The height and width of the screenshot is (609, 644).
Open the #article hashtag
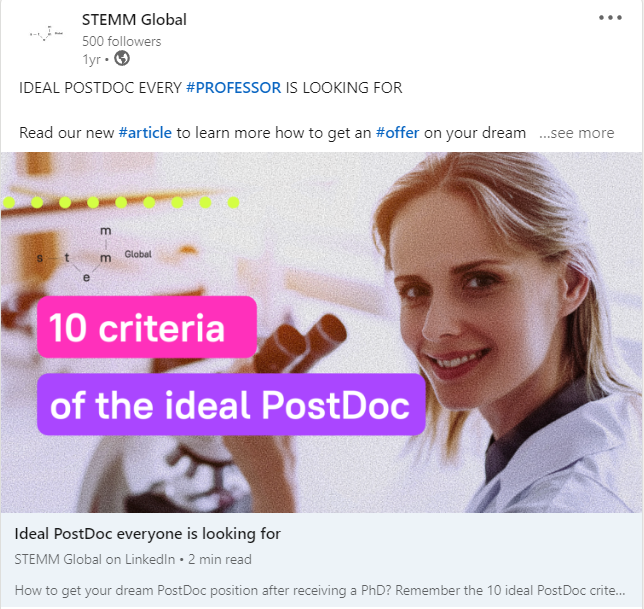click(145, 133)
